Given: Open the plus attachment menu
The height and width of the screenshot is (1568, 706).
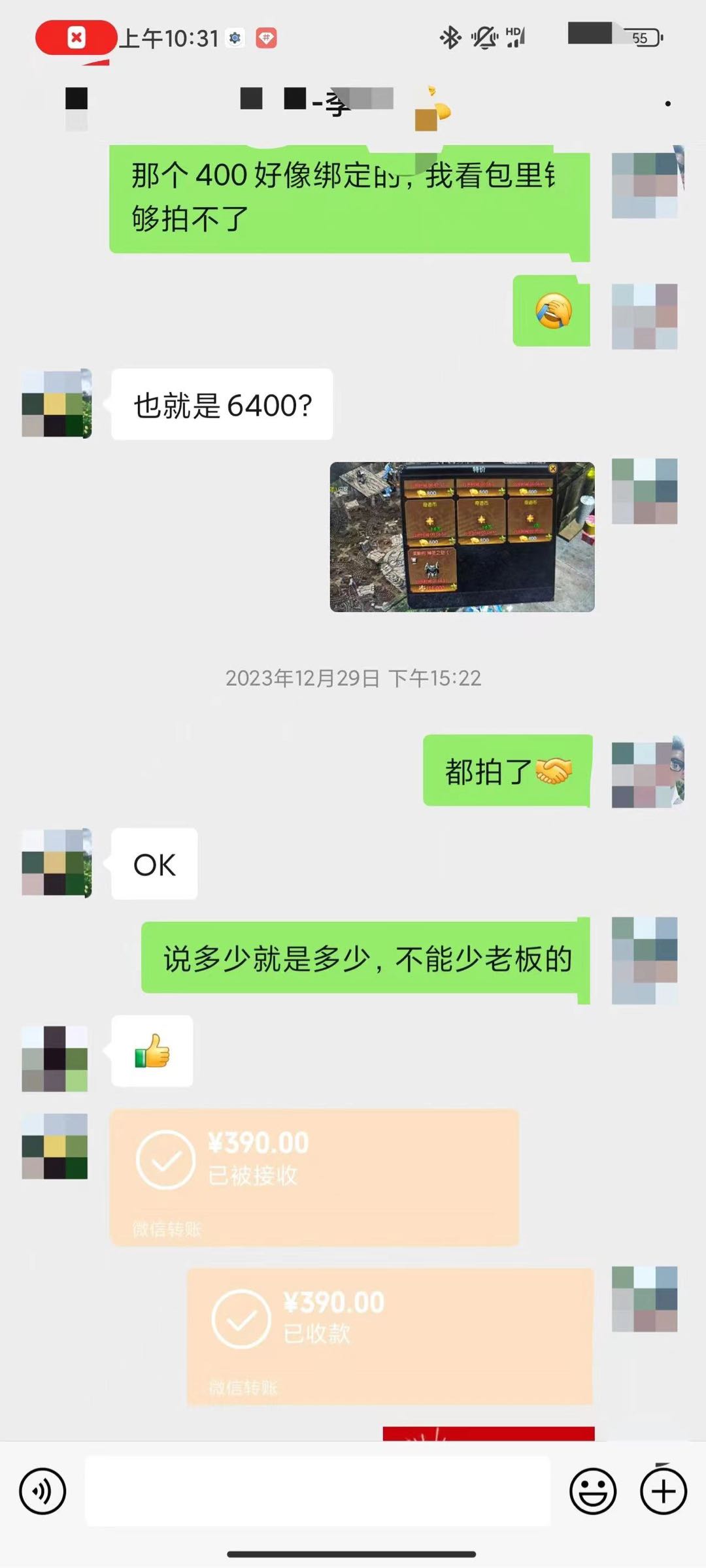Looking at the screenshot, I should [x=663, y=1491].
